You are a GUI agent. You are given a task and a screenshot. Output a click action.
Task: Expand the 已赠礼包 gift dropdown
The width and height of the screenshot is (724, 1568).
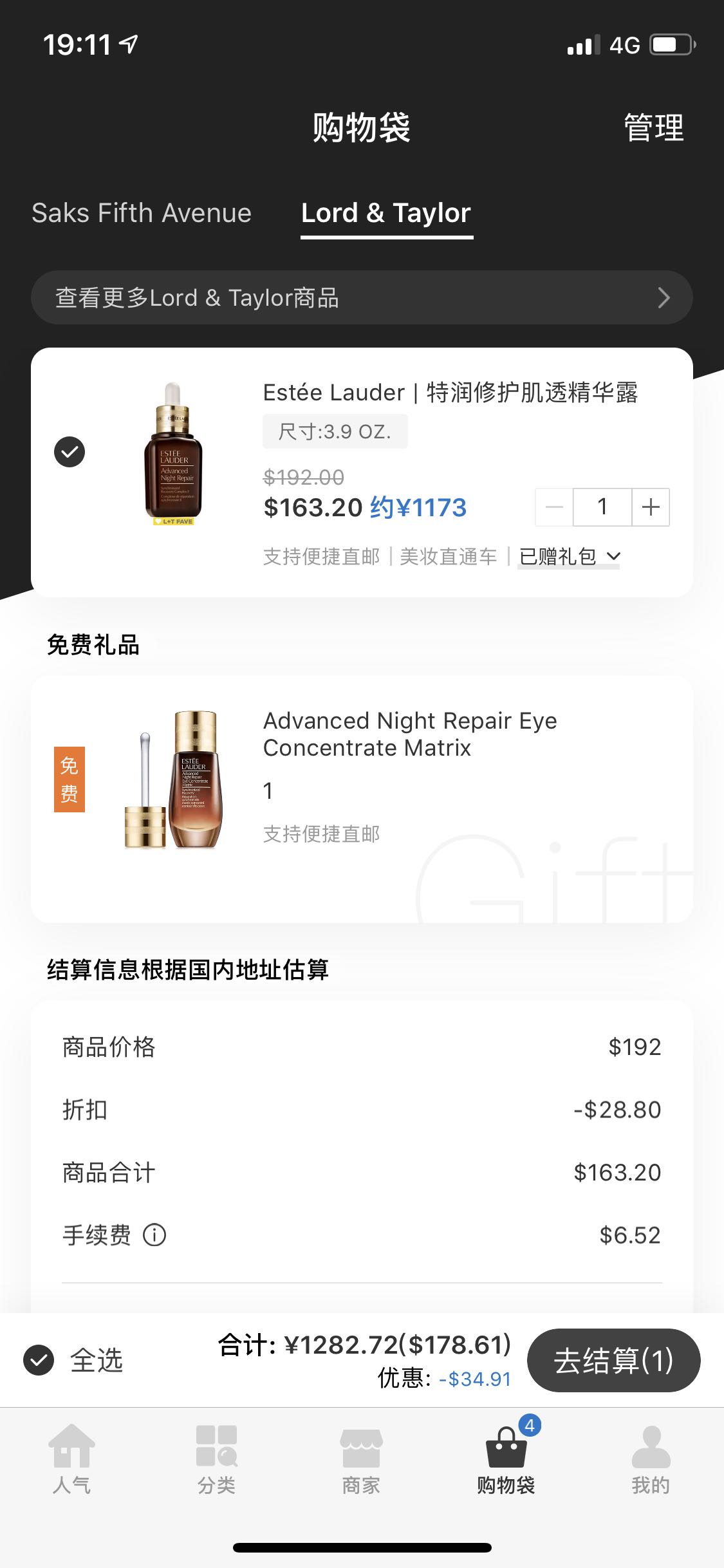[x=569, y=556]
